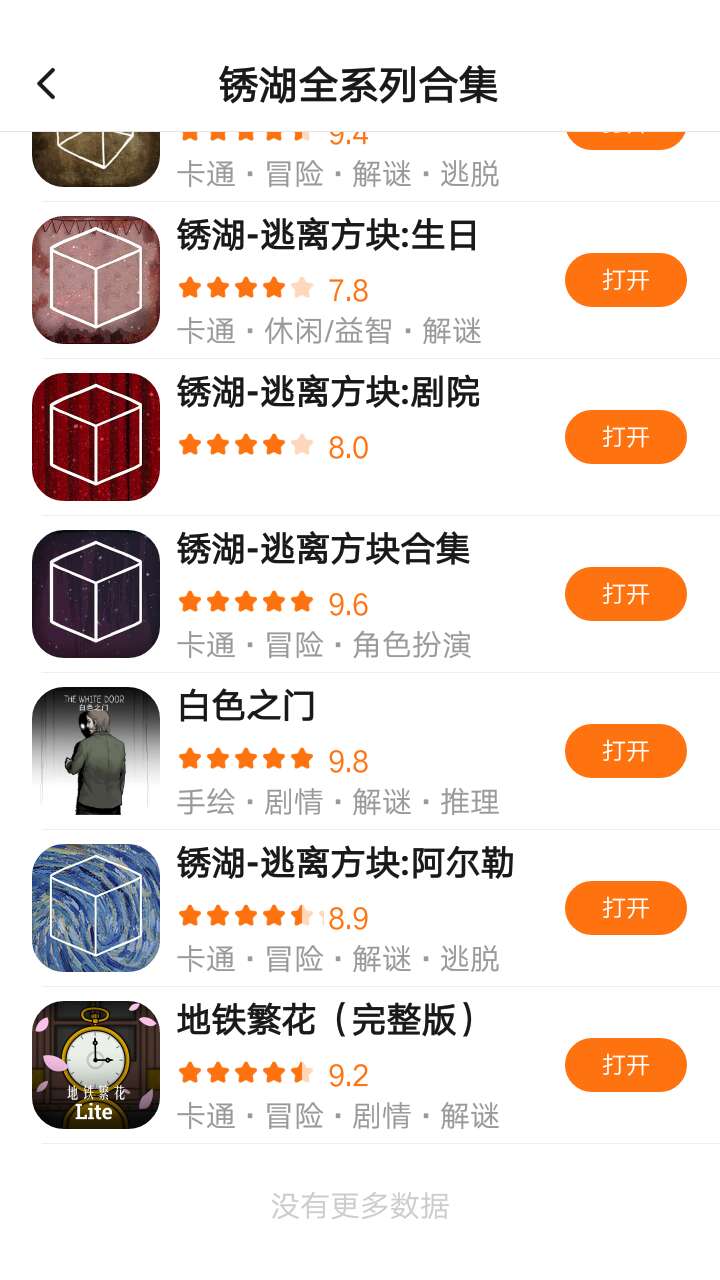Launch 锈湖-逃离方块合集 with 打开 button
720x1280 pixels.
tap(625, 594)
